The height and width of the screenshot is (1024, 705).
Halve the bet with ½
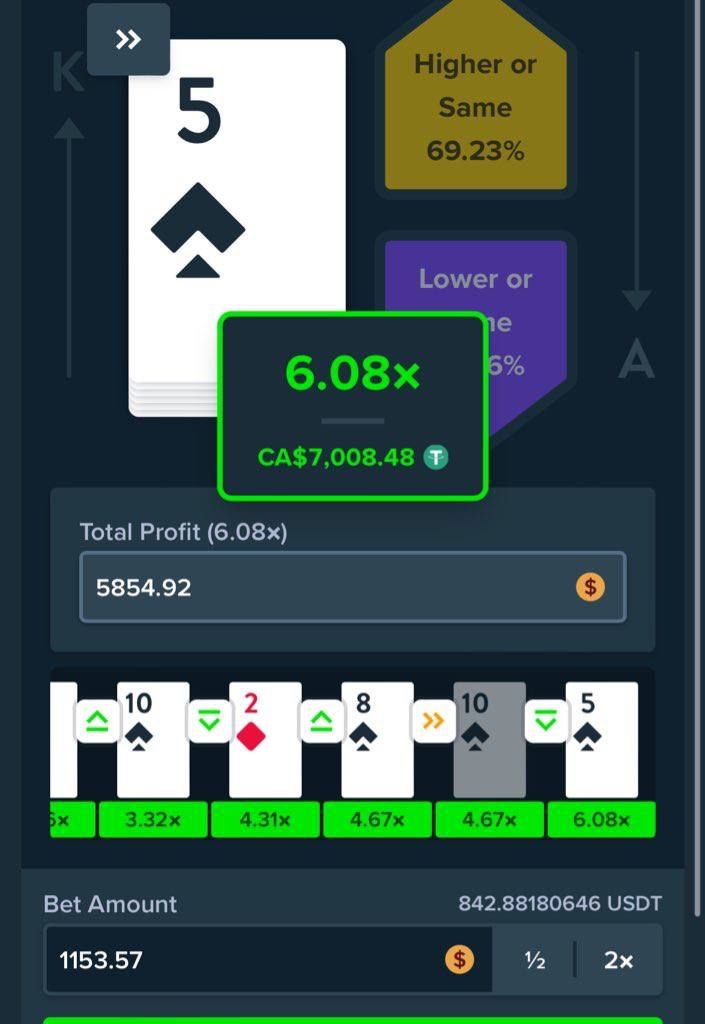[x=535, y=960]
